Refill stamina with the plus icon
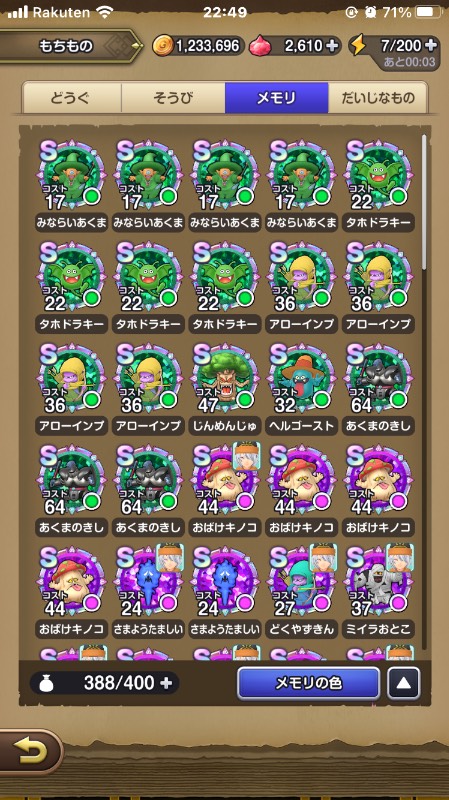 click(x=431, y=45)
